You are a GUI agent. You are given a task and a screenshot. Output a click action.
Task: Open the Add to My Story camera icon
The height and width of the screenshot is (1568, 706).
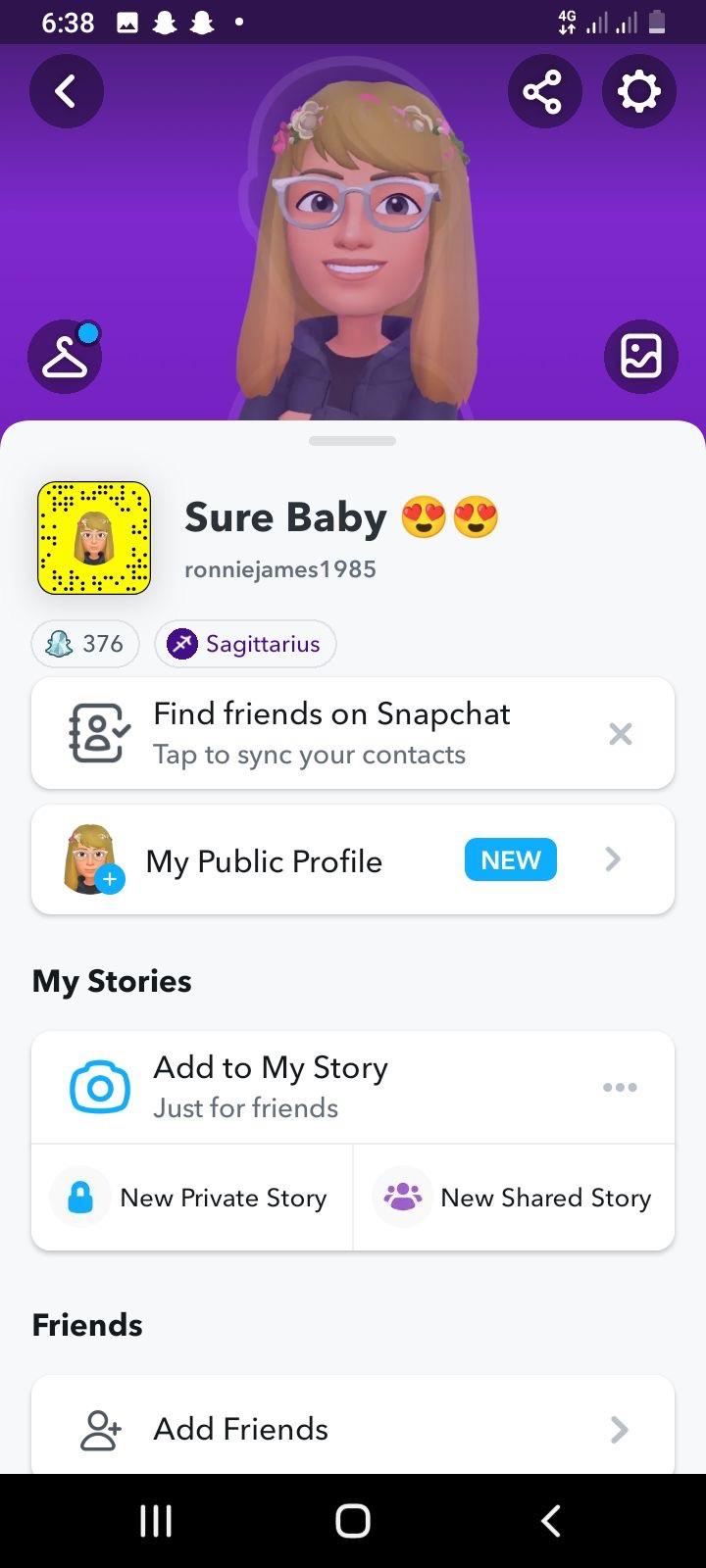(99, 1087)
